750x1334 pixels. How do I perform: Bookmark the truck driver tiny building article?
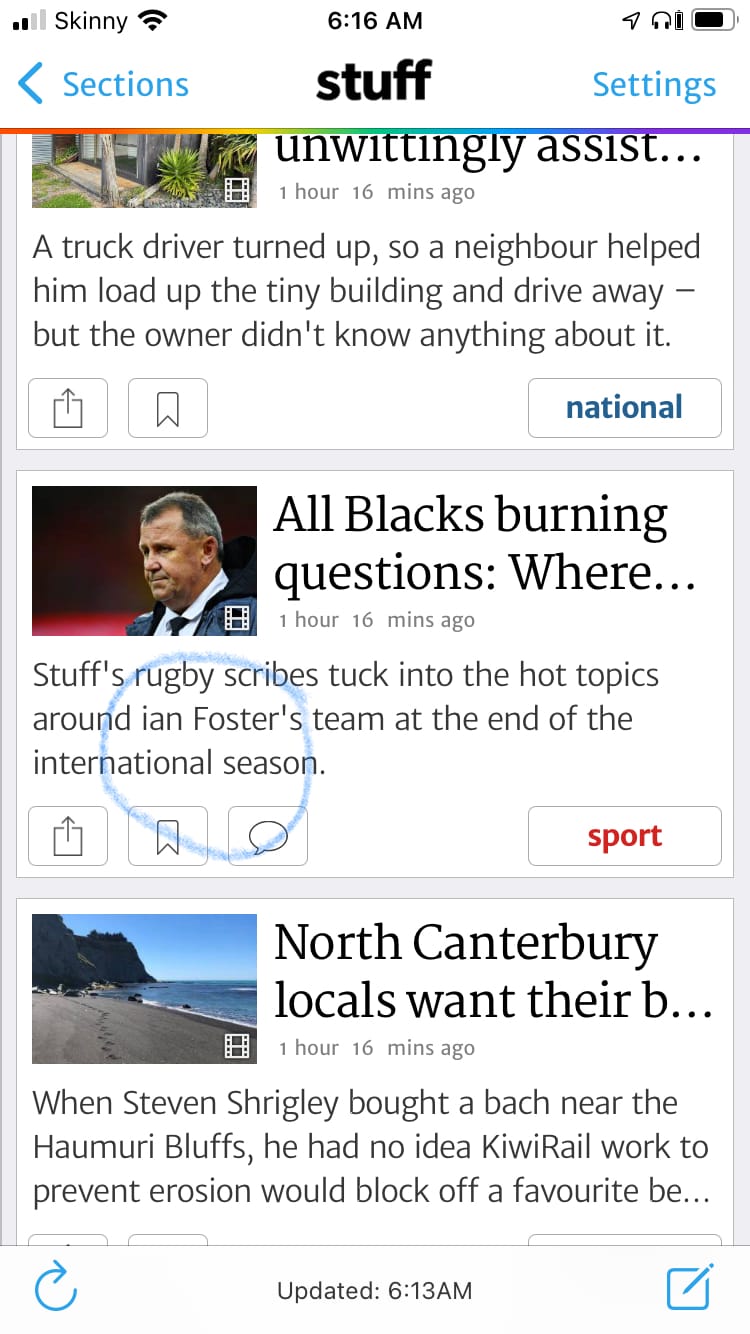[x=168, y=408]
